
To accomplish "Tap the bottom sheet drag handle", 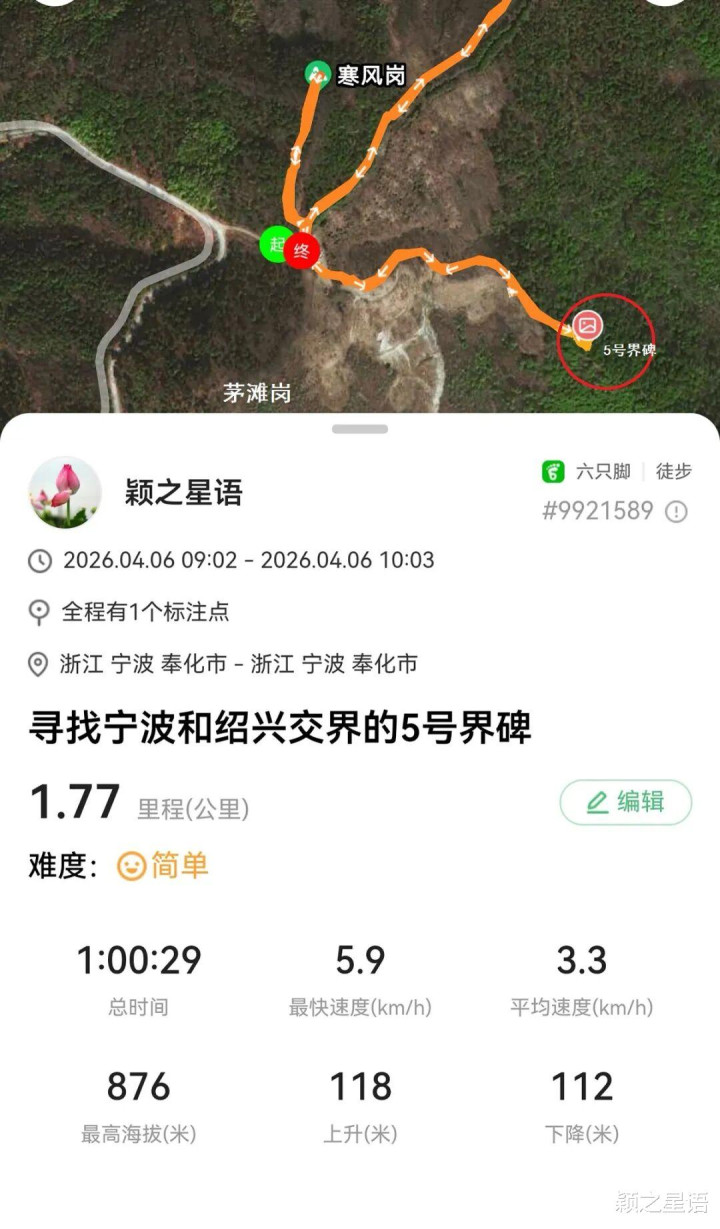I will (x=360, y=429).
